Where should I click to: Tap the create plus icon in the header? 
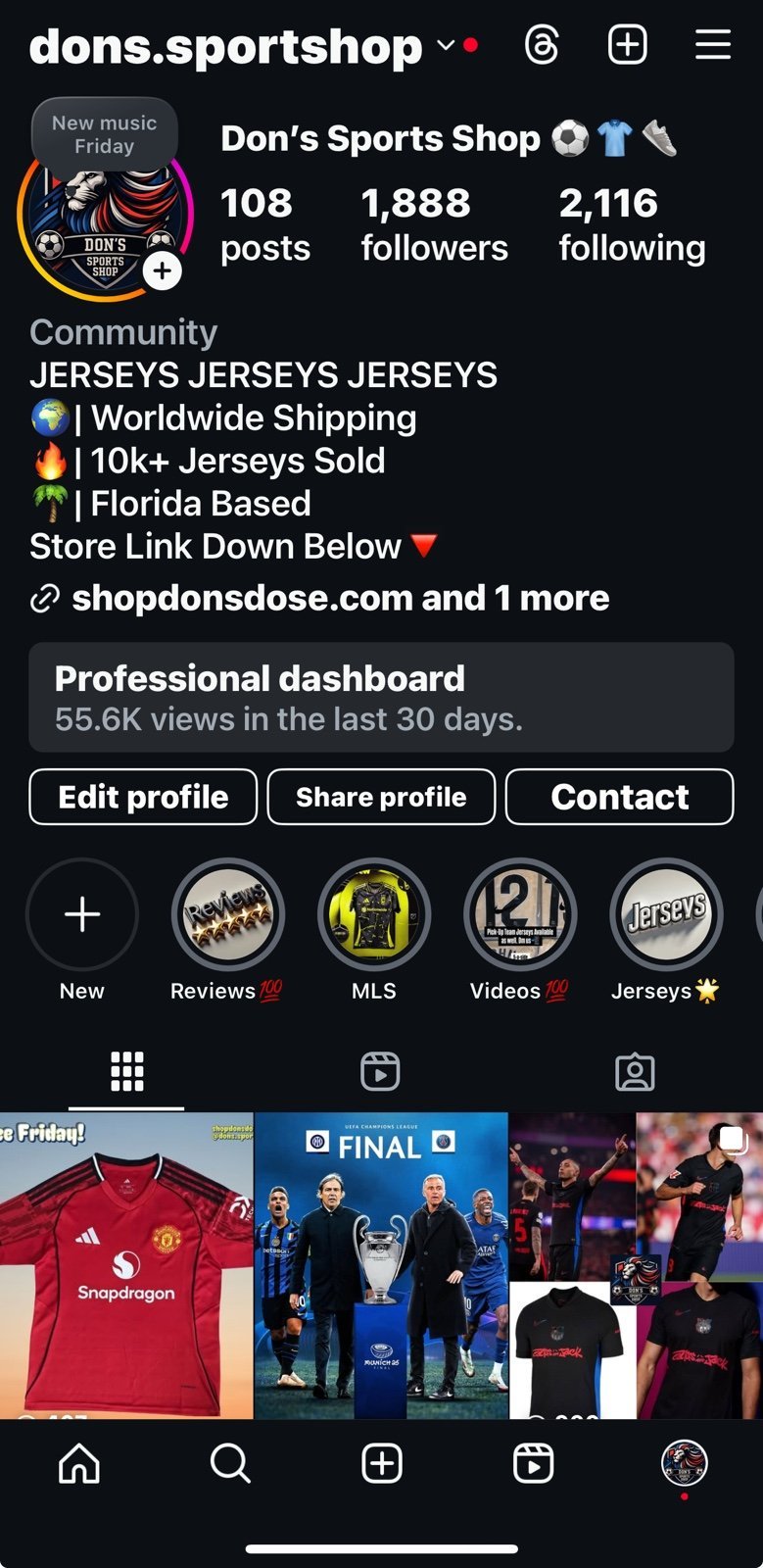[627, 45]
